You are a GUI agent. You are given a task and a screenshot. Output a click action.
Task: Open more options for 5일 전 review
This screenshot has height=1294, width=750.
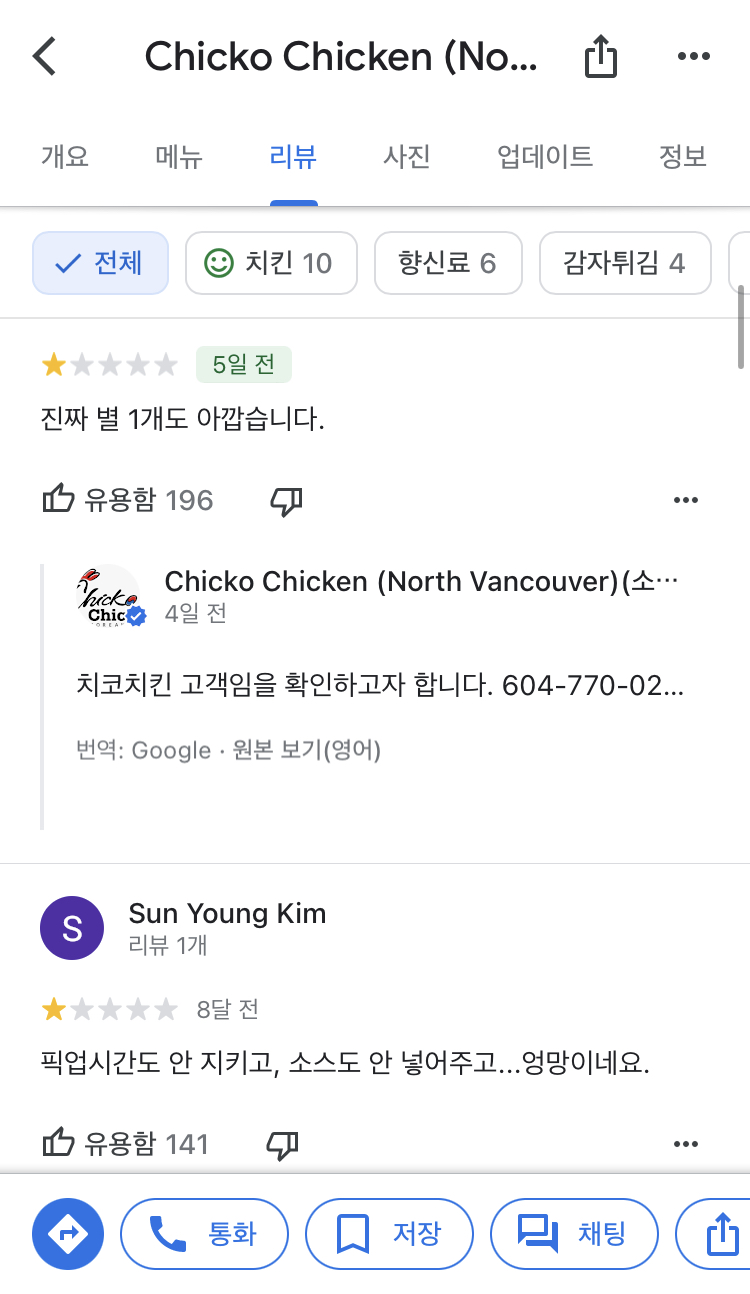click(x=686, y=500)
